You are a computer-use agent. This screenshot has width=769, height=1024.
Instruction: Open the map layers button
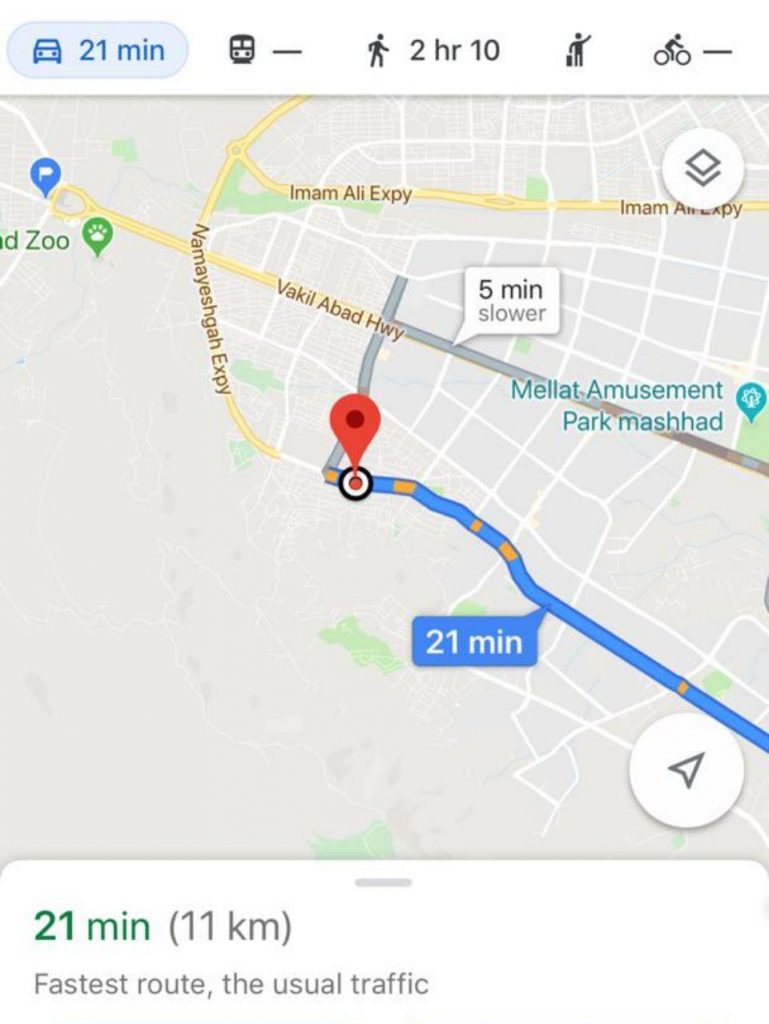tap(702, 169)
